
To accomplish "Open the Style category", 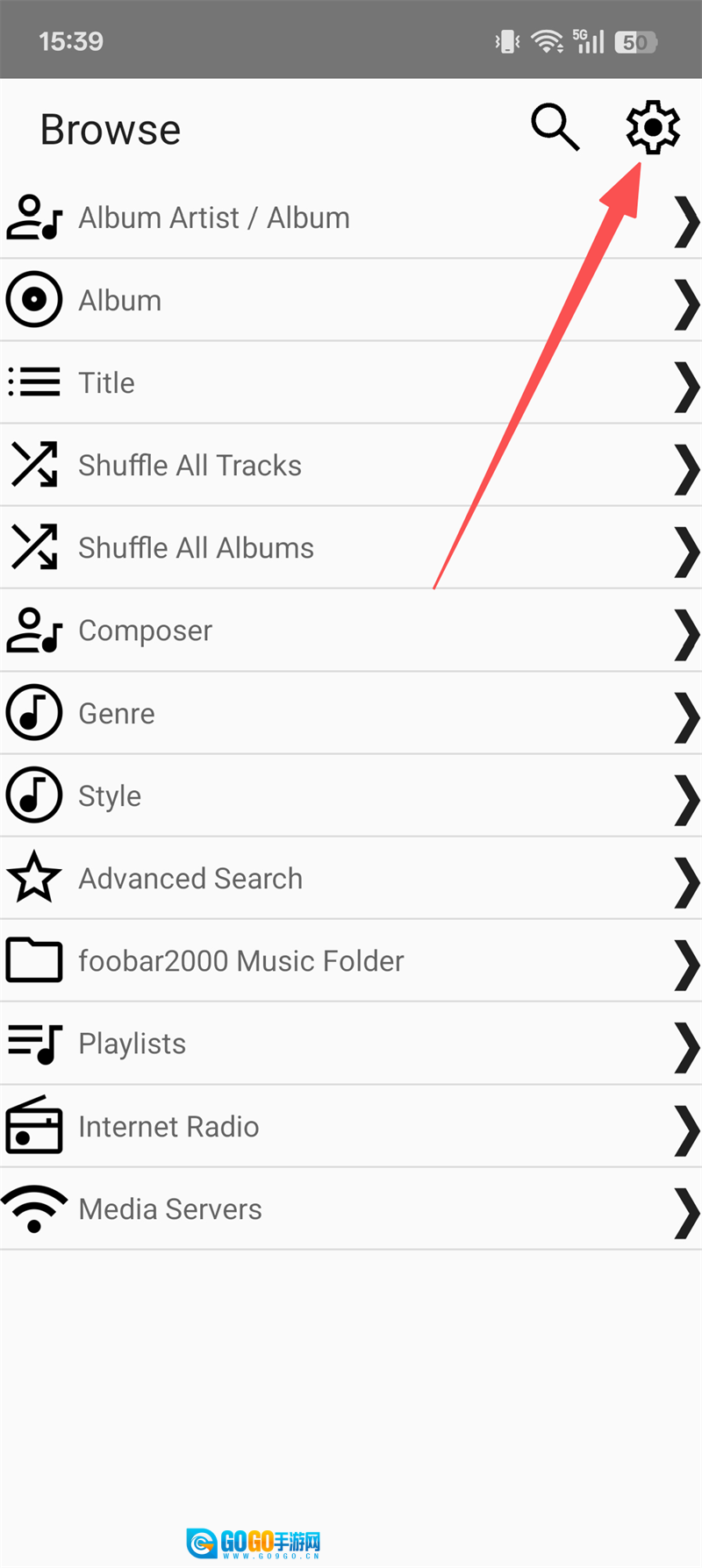I will tap(110, 795).
